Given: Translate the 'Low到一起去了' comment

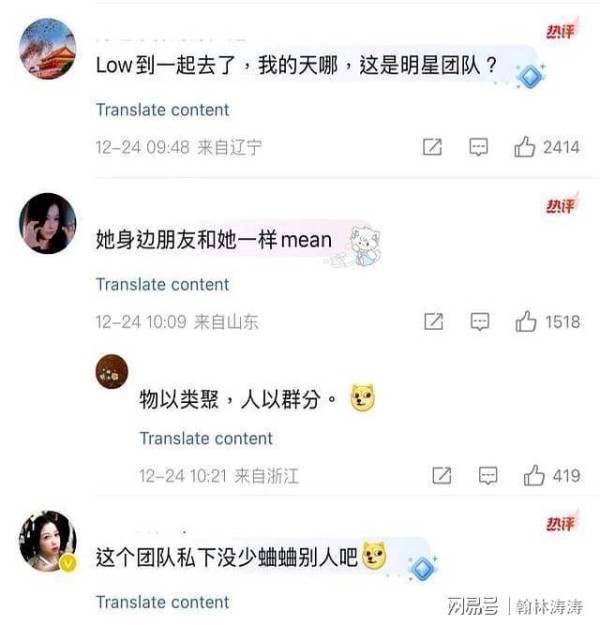Looking at the screenshot, I should coord(162,110).
